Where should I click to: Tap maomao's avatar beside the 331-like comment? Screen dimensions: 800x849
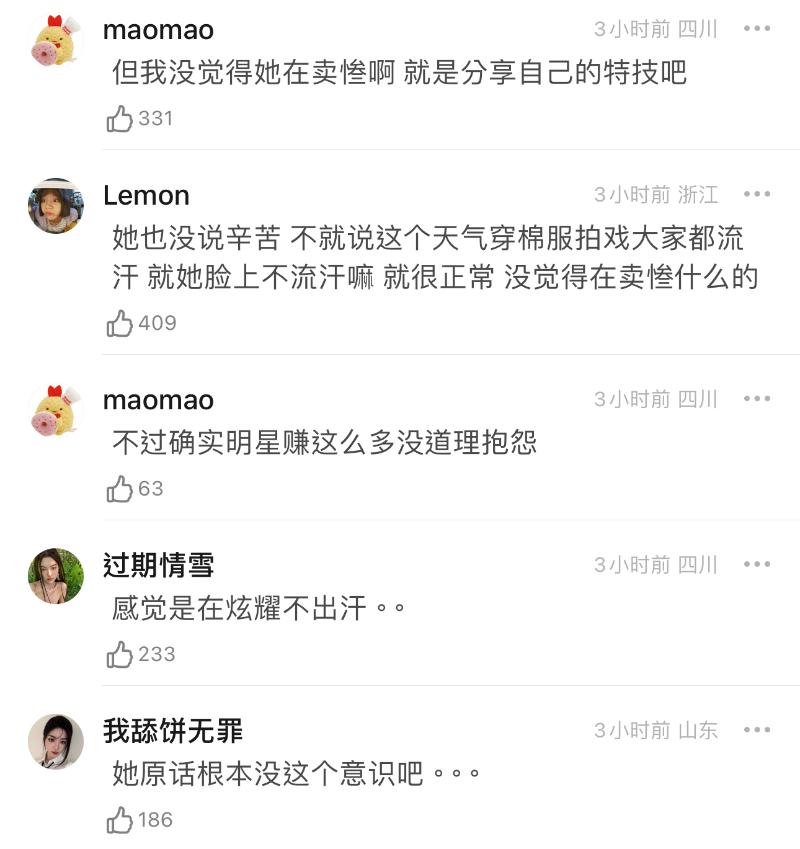click(56, 41)
